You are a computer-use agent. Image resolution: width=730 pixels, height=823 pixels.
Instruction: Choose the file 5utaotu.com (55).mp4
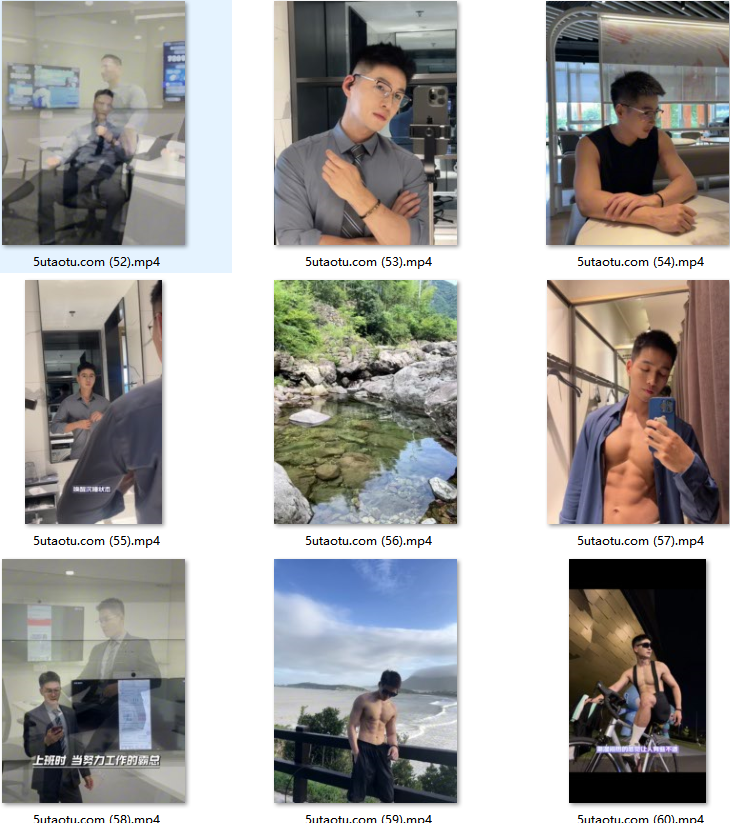[x=94, y=402]
